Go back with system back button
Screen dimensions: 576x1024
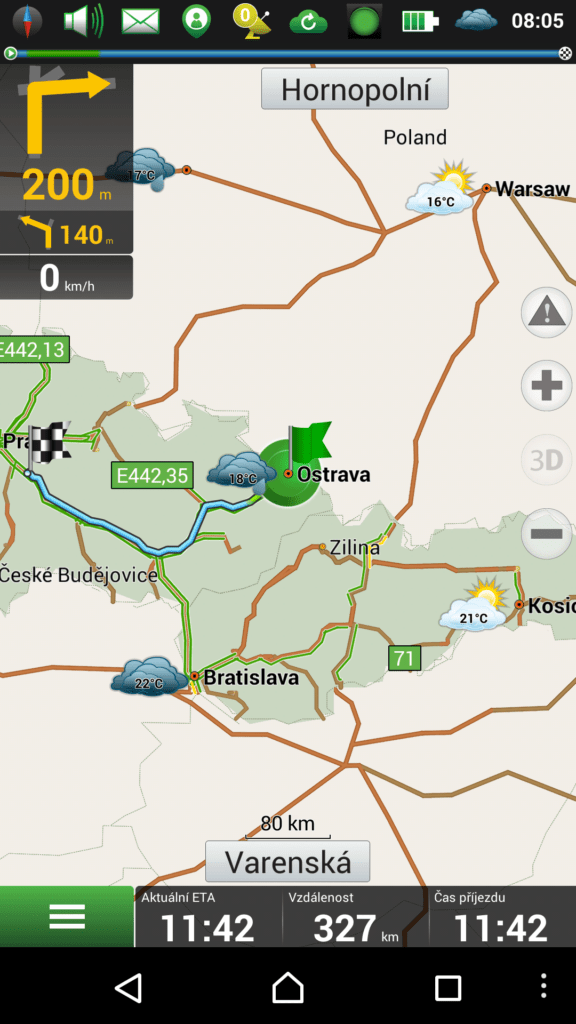[x=128, y=987]
